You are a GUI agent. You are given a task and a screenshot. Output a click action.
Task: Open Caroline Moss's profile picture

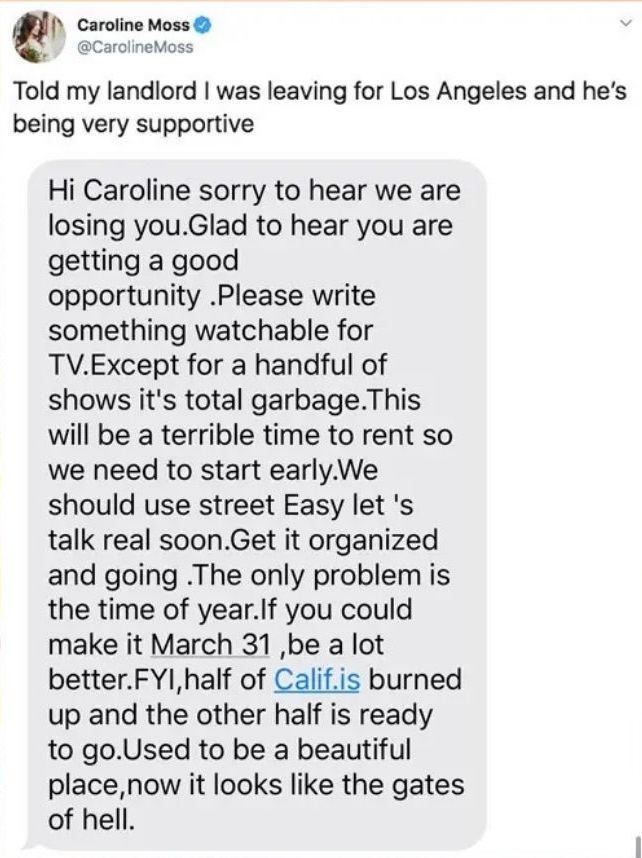(x=39, y=37)
